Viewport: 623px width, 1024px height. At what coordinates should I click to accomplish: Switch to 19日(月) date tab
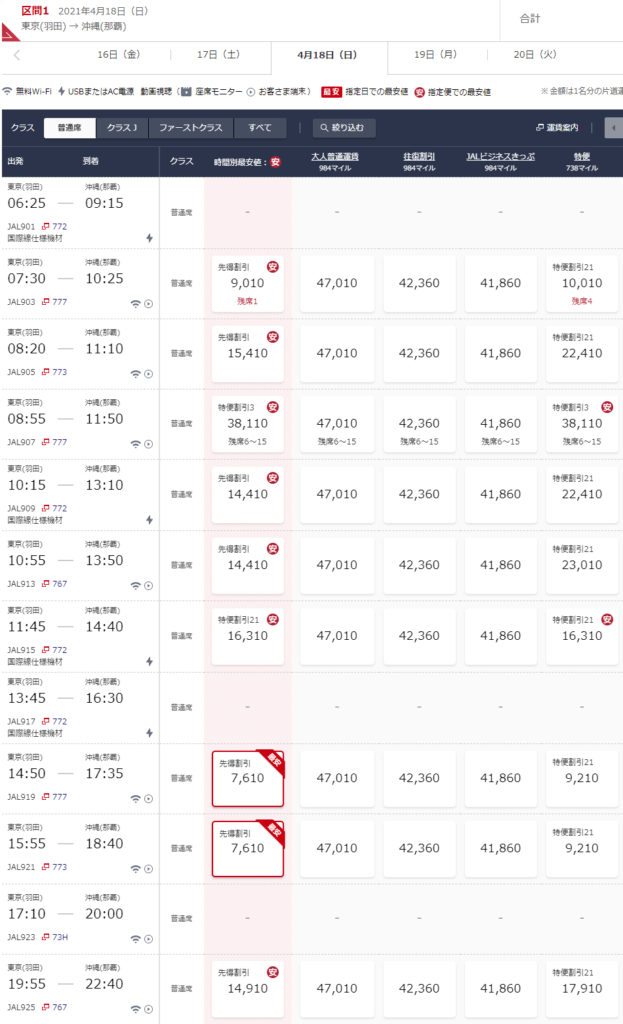coord(435,55)
